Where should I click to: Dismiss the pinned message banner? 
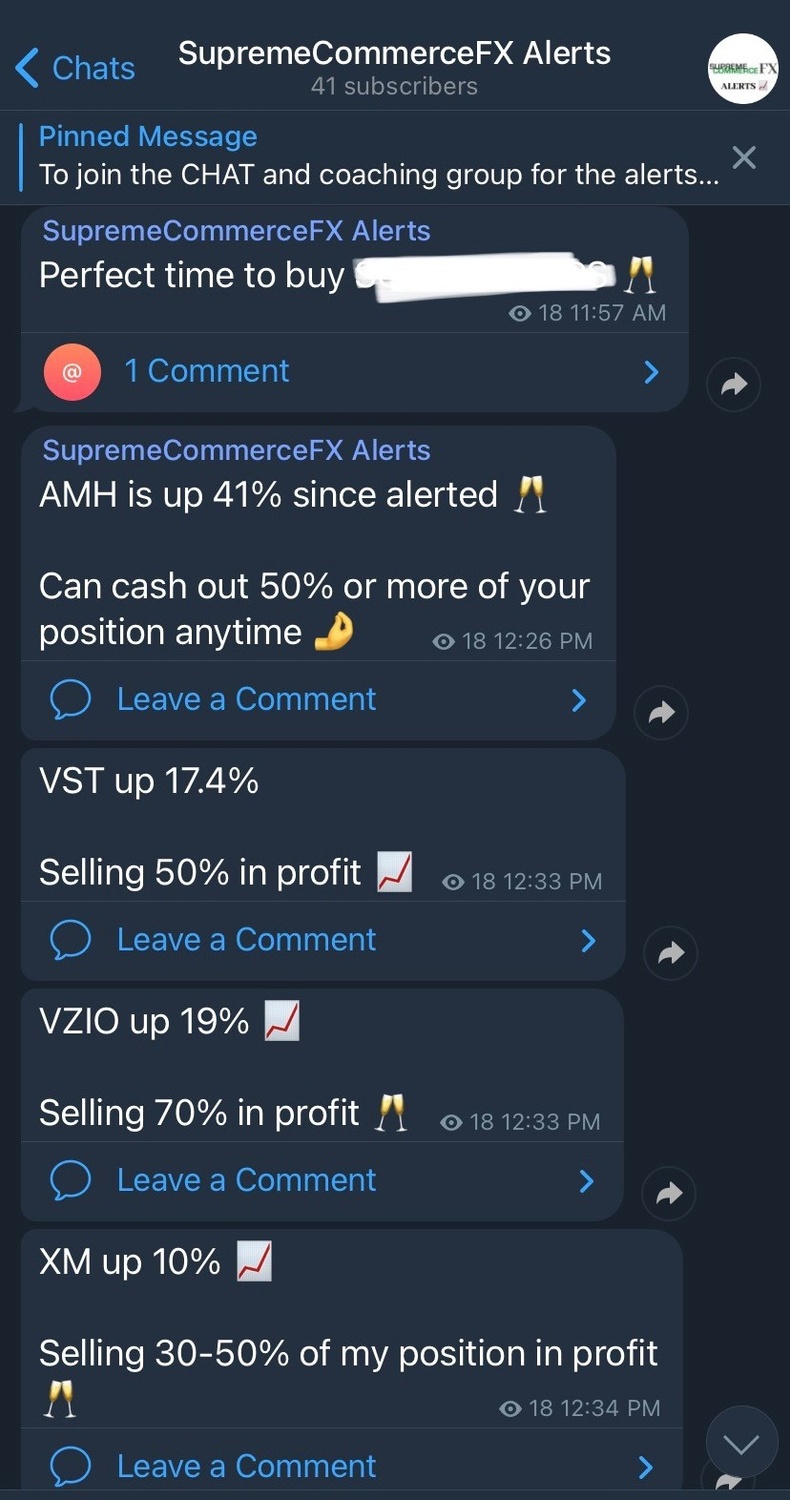tap(744, 157)
